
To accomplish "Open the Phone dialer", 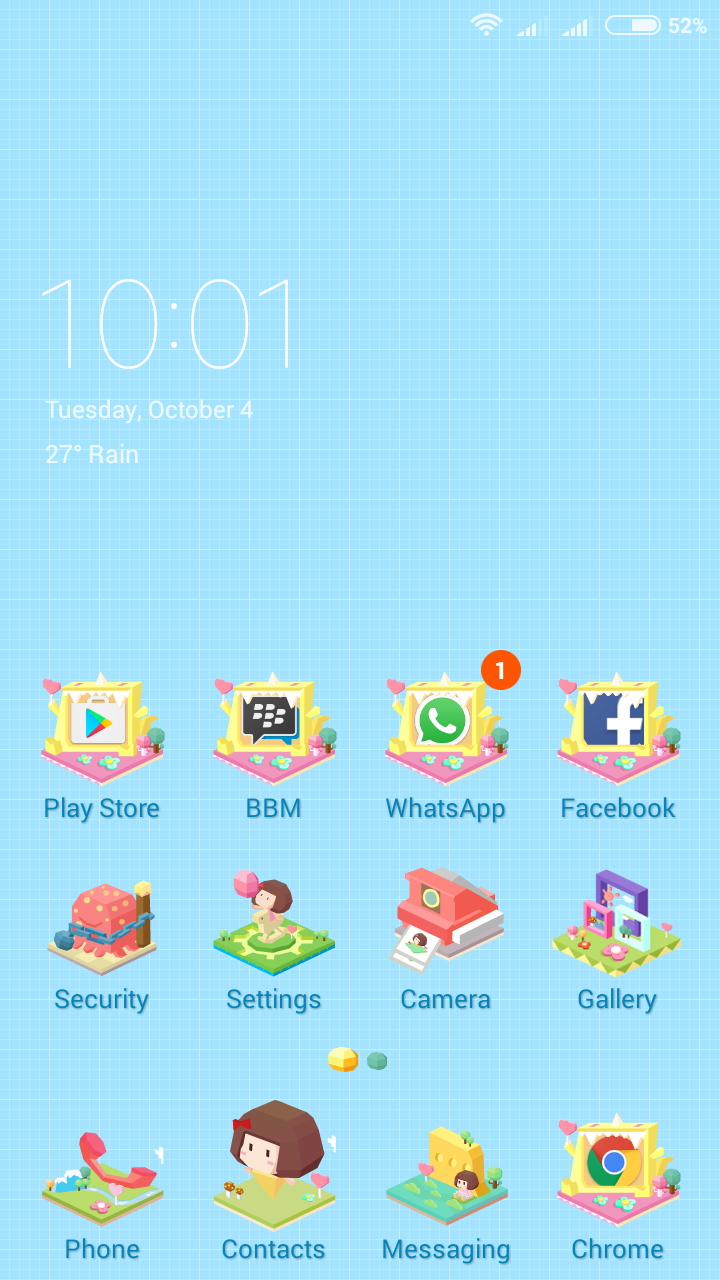I will (x=101, y=1172).
